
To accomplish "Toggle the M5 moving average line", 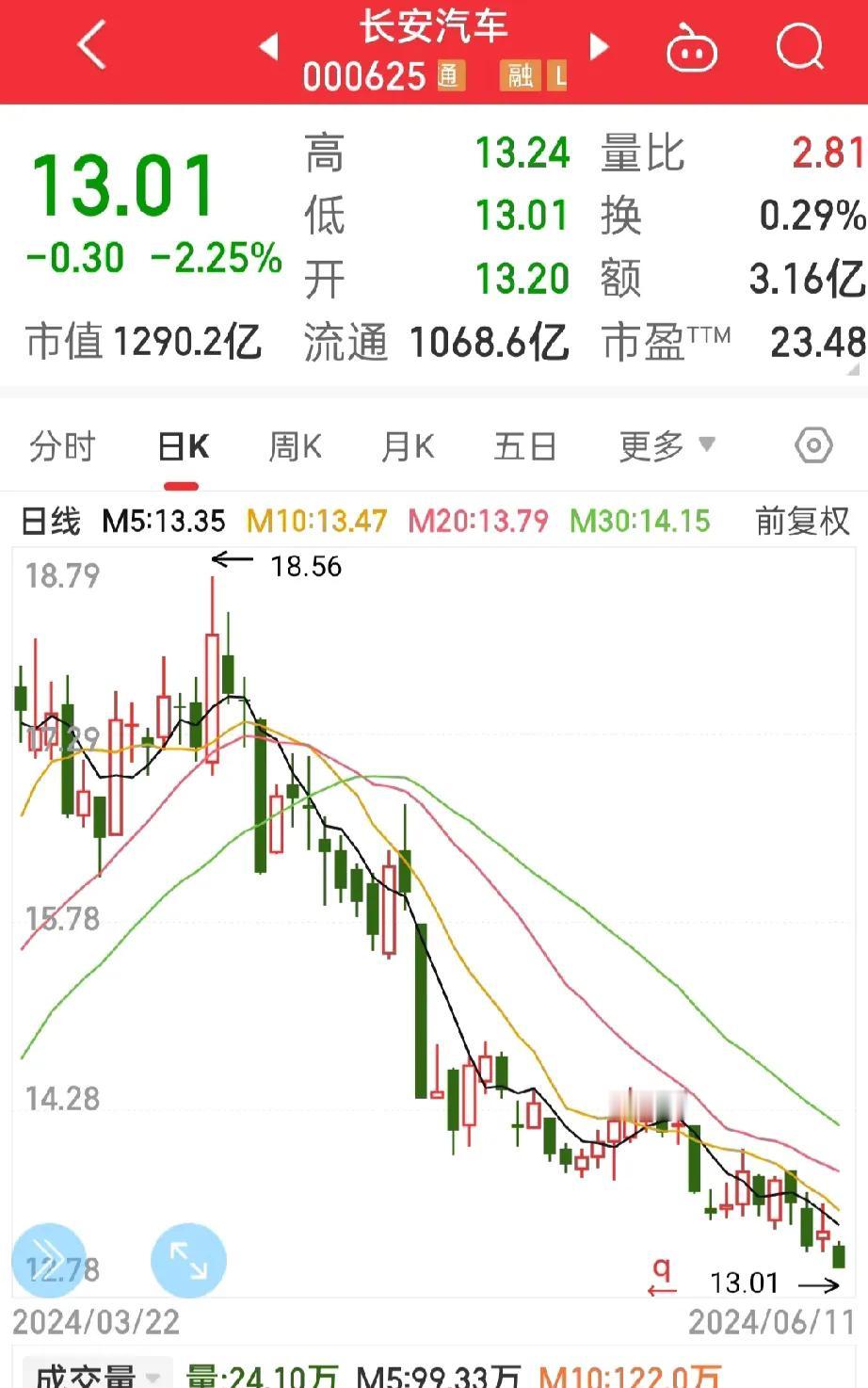I will (166, 520).
